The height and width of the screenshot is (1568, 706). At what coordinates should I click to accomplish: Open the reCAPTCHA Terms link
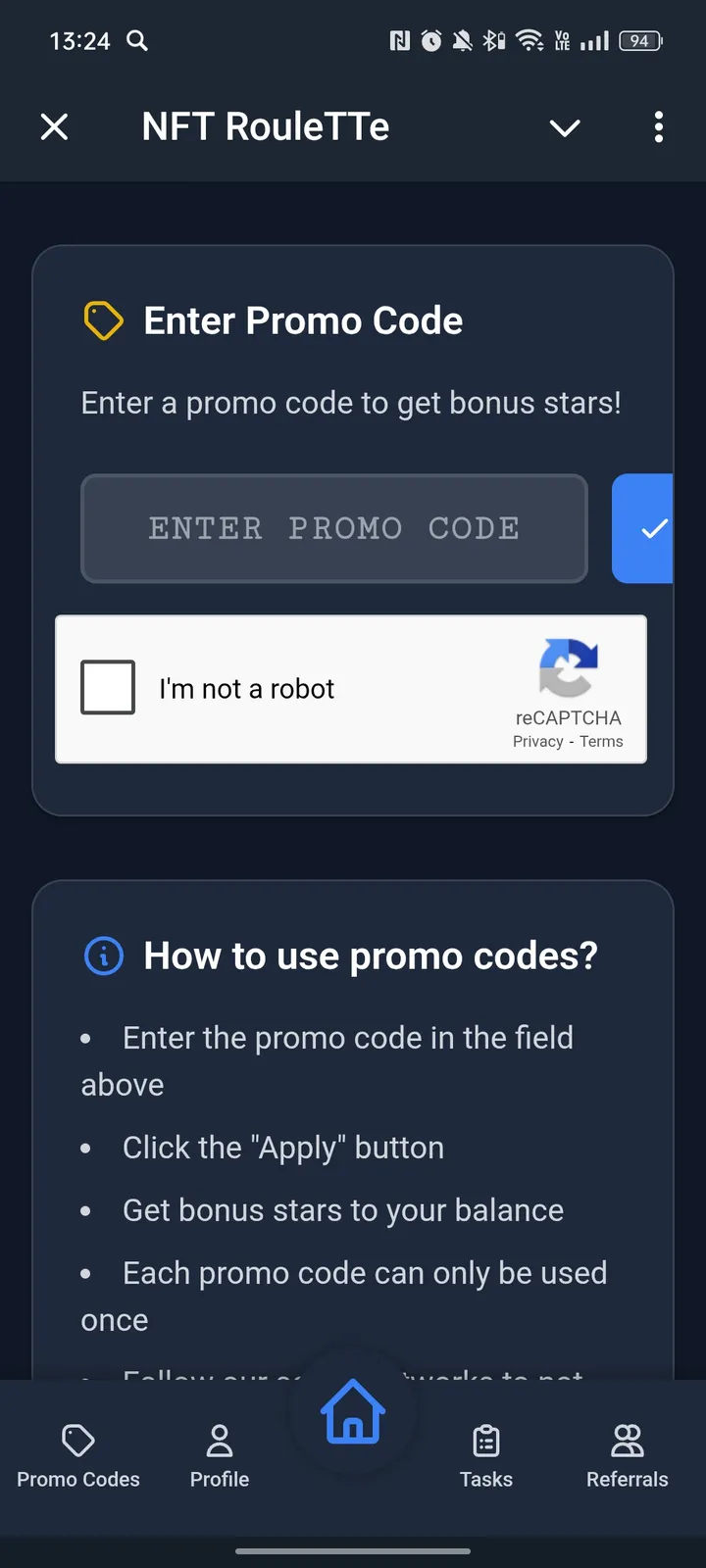click(601, 742)
